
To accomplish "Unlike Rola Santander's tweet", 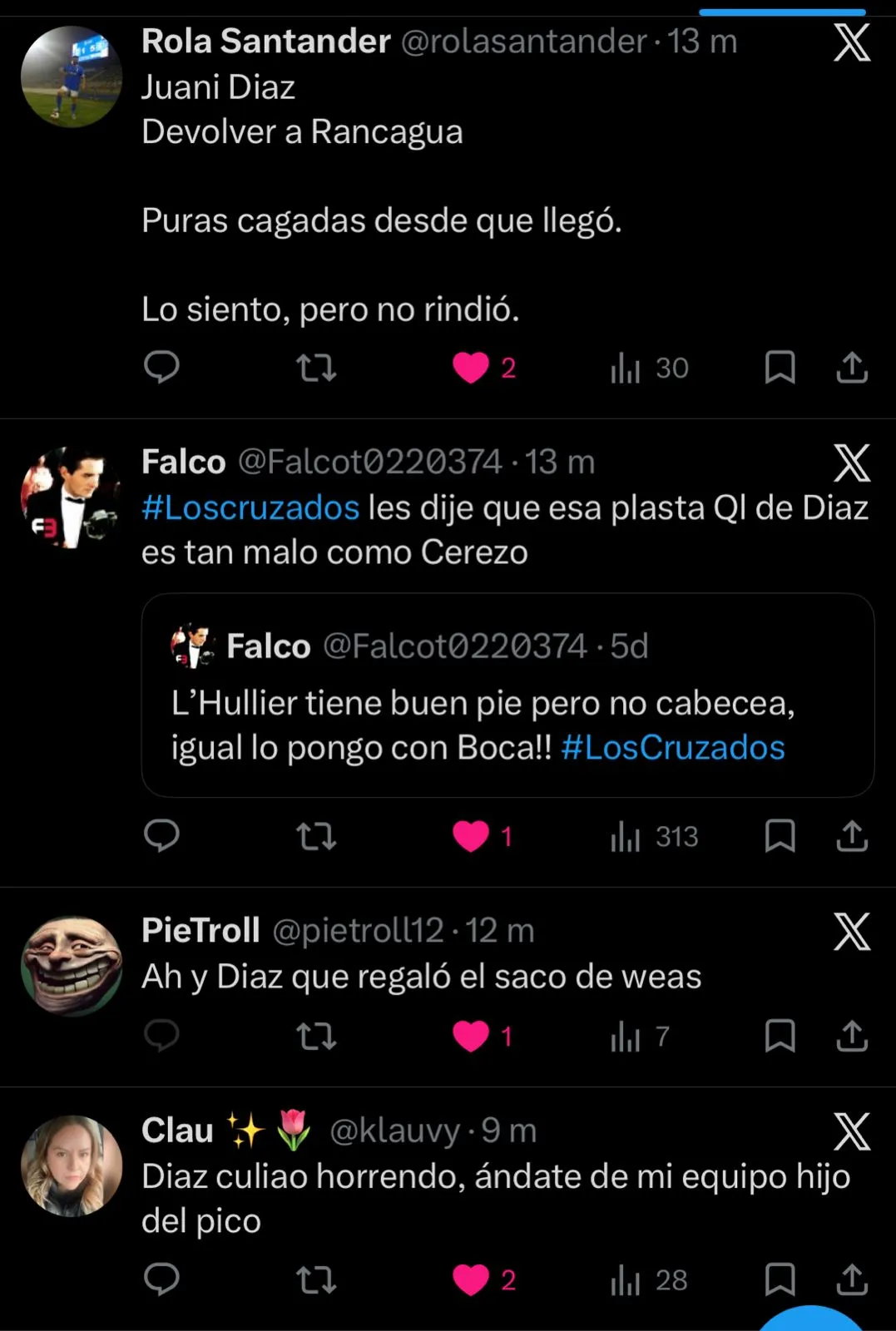I will click(x=471, y=368).
